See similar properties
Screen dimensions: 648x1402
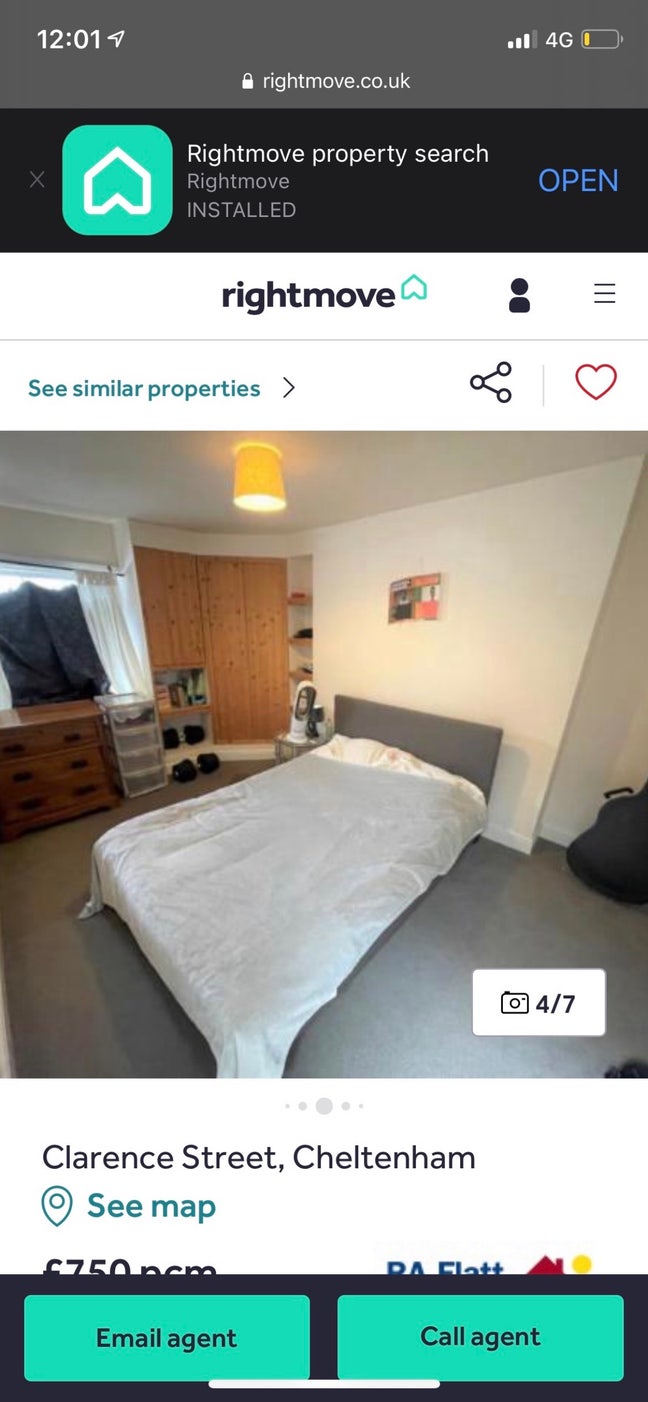click(162, 388)
